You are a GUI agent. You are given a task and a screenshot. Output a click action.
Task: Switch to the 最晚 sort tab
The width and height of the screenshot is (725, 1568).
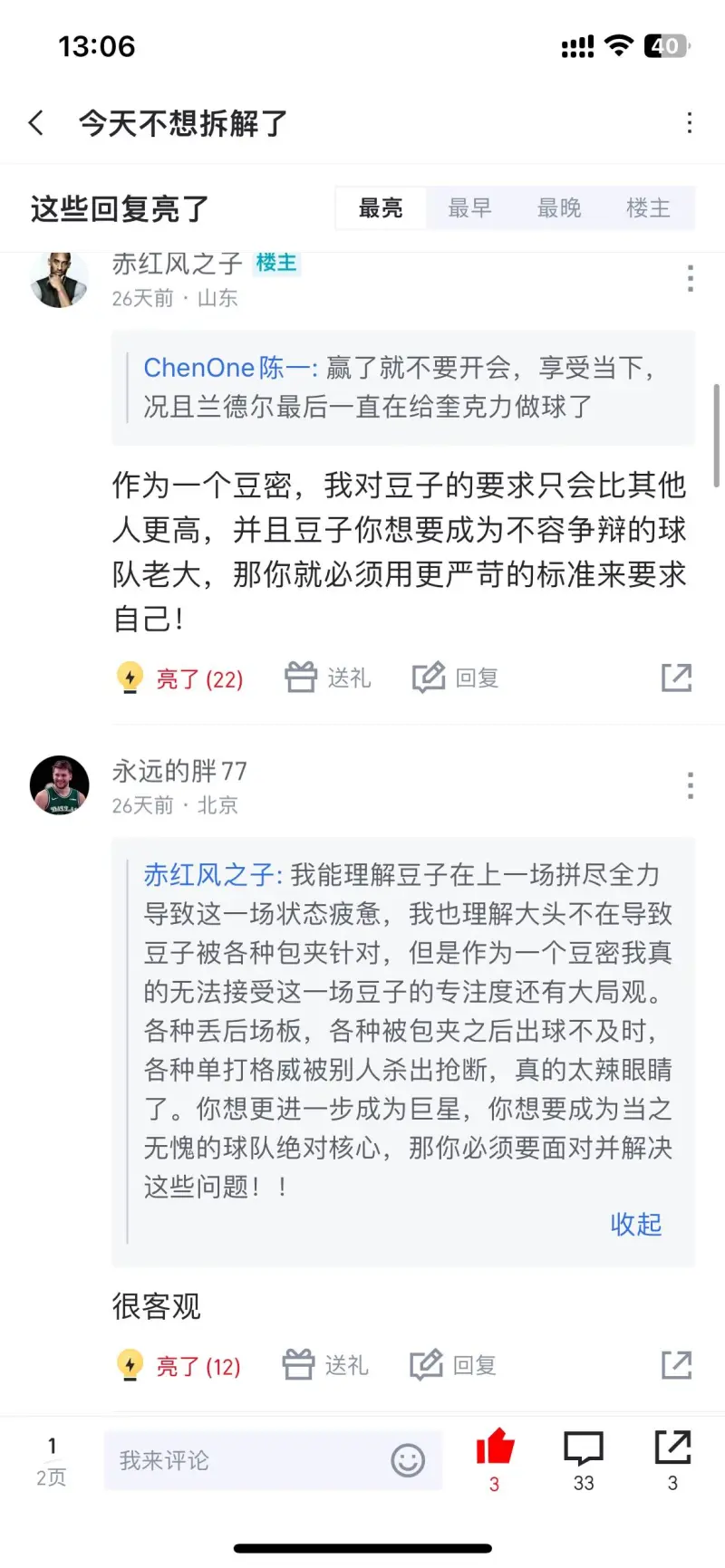559,208
